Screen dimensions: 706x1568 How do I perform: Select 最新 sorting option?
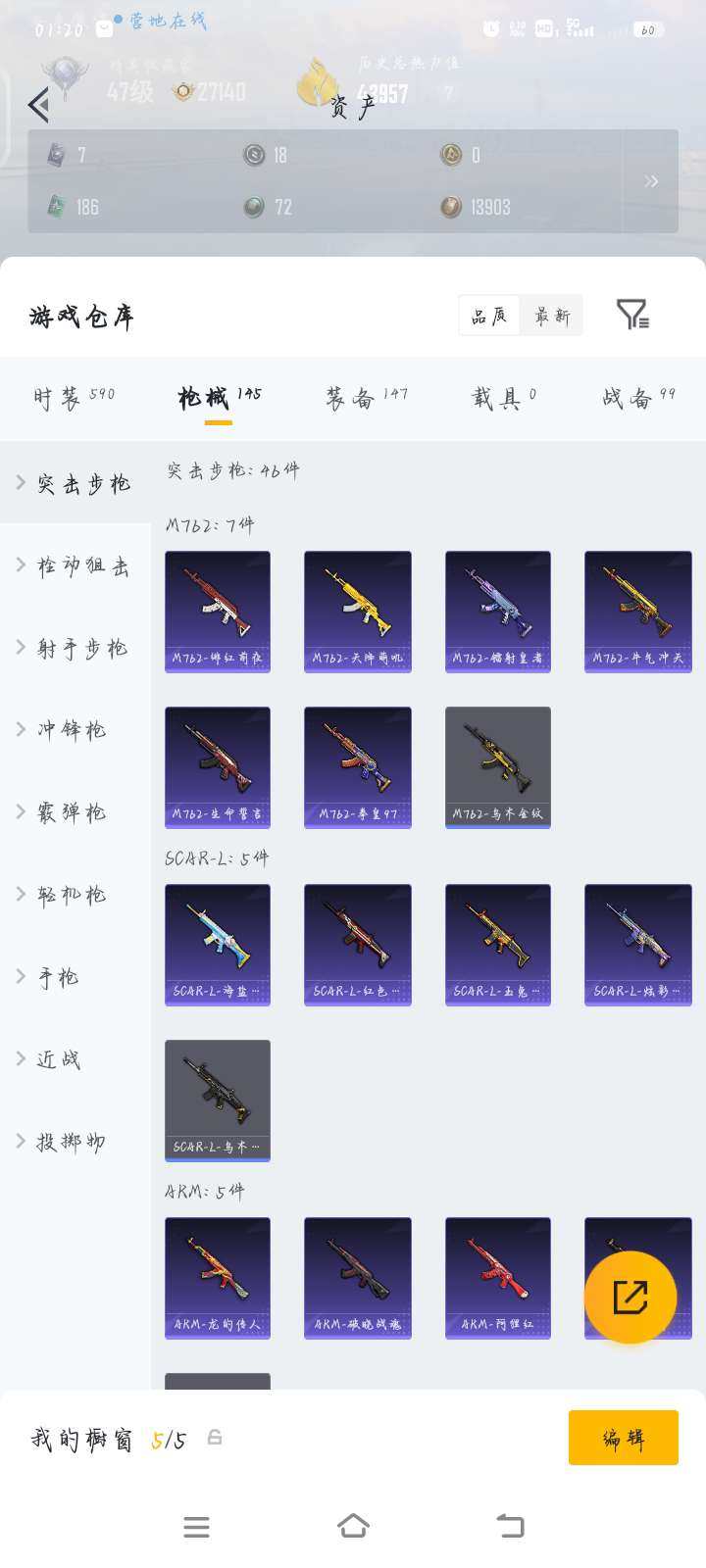click(x=550, y=315)
